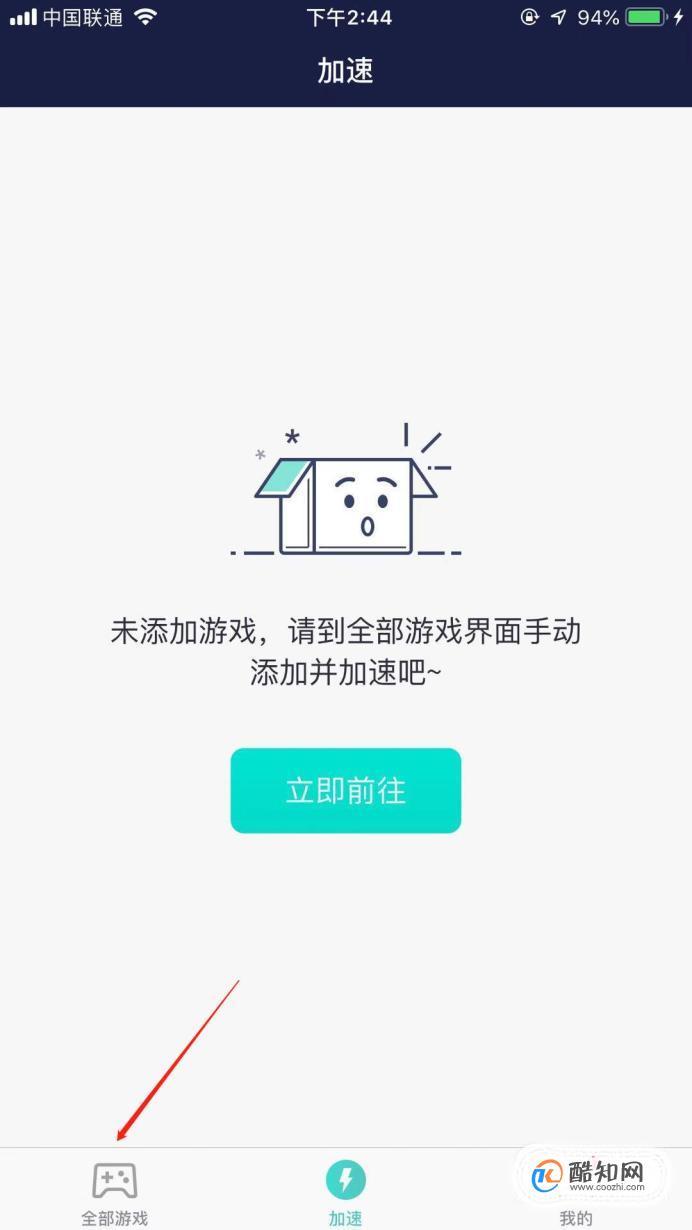
Task: Tap the 立即前往 button
Action: pyautogui.click(x=345, y=790)
